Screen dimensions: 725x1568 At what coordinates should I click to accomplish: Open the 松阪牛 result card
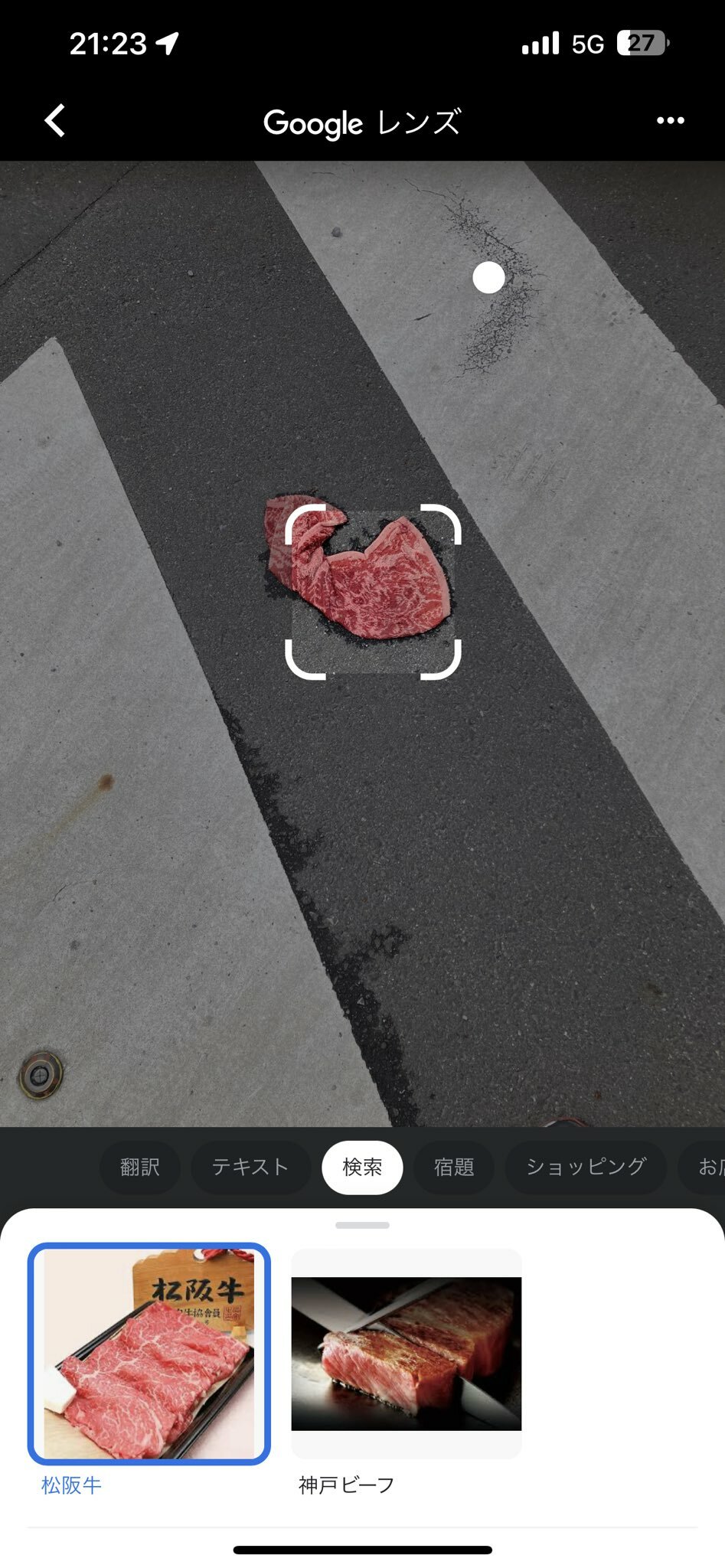click(149, 1354)
